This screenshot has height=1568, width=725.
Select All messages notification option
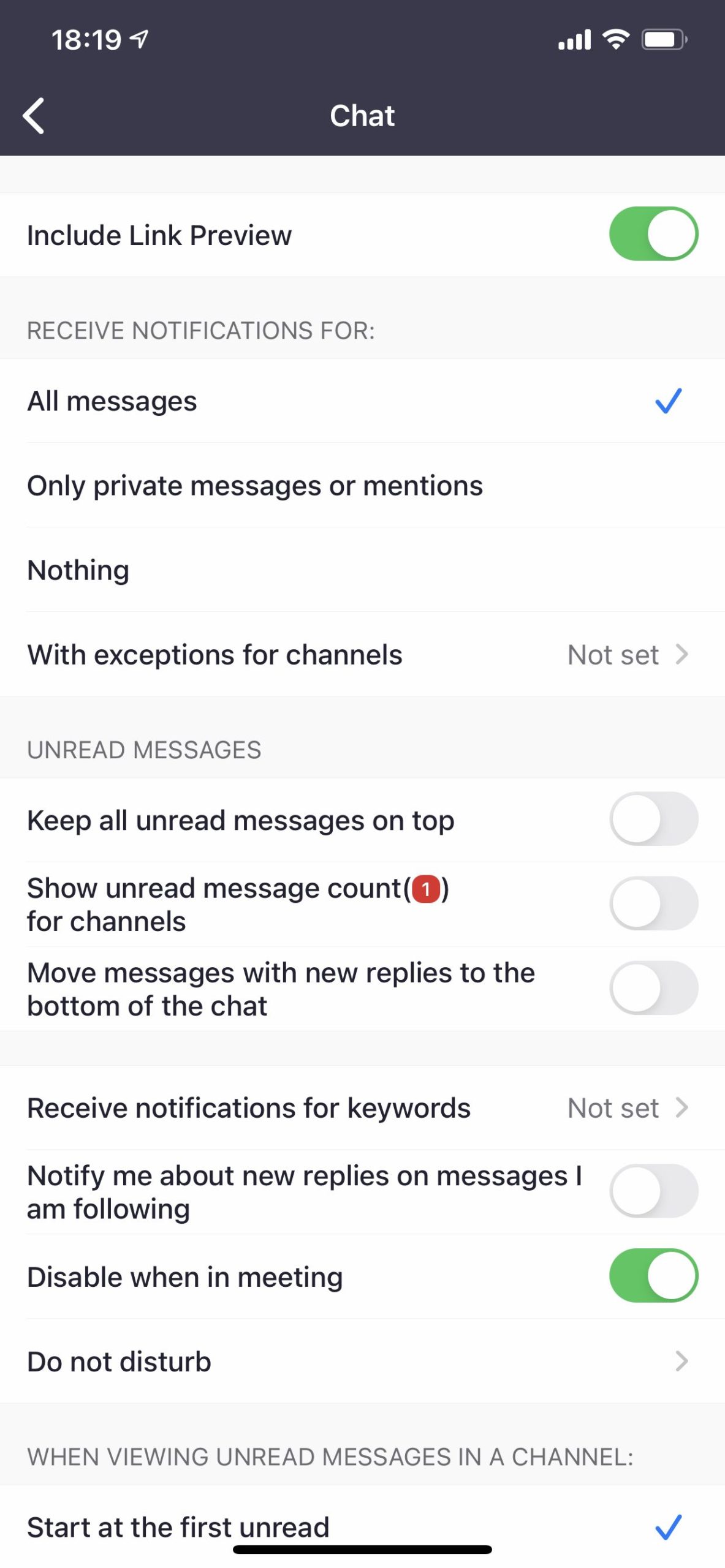point(362,401)
